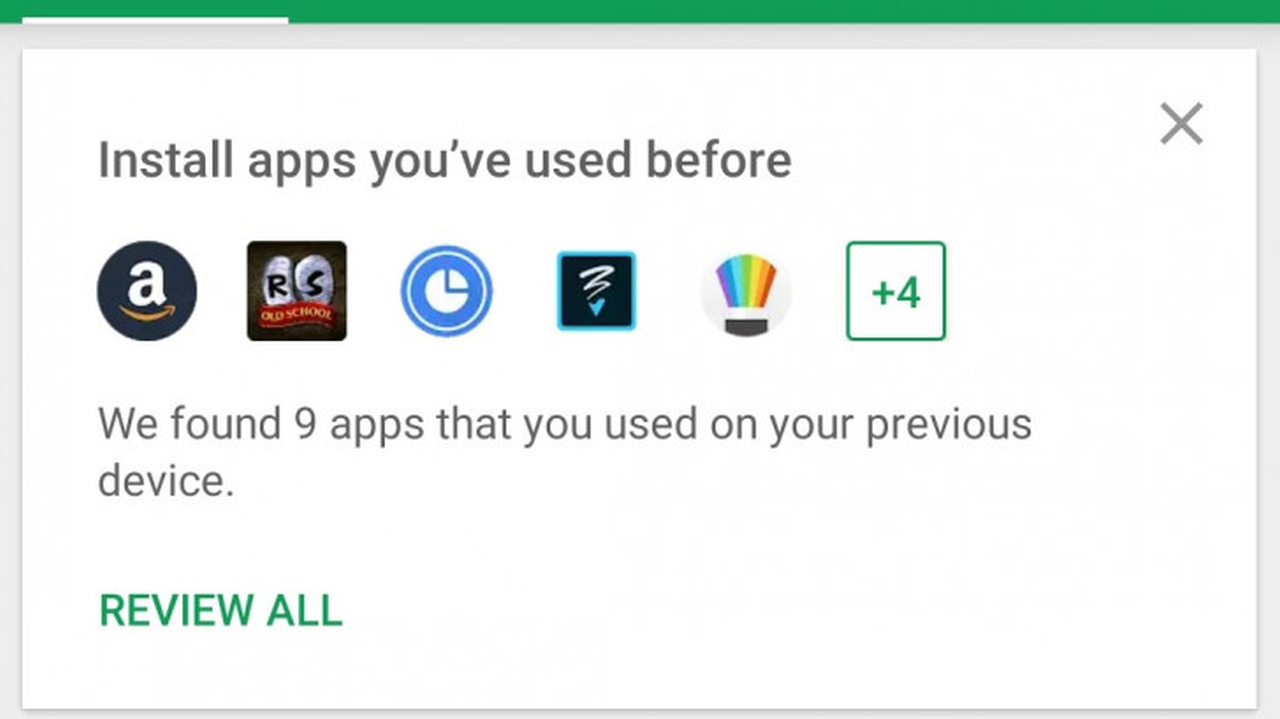Open the +4 more apps tile
This screenshot has width=1280, height=719.
pos(895,291)
